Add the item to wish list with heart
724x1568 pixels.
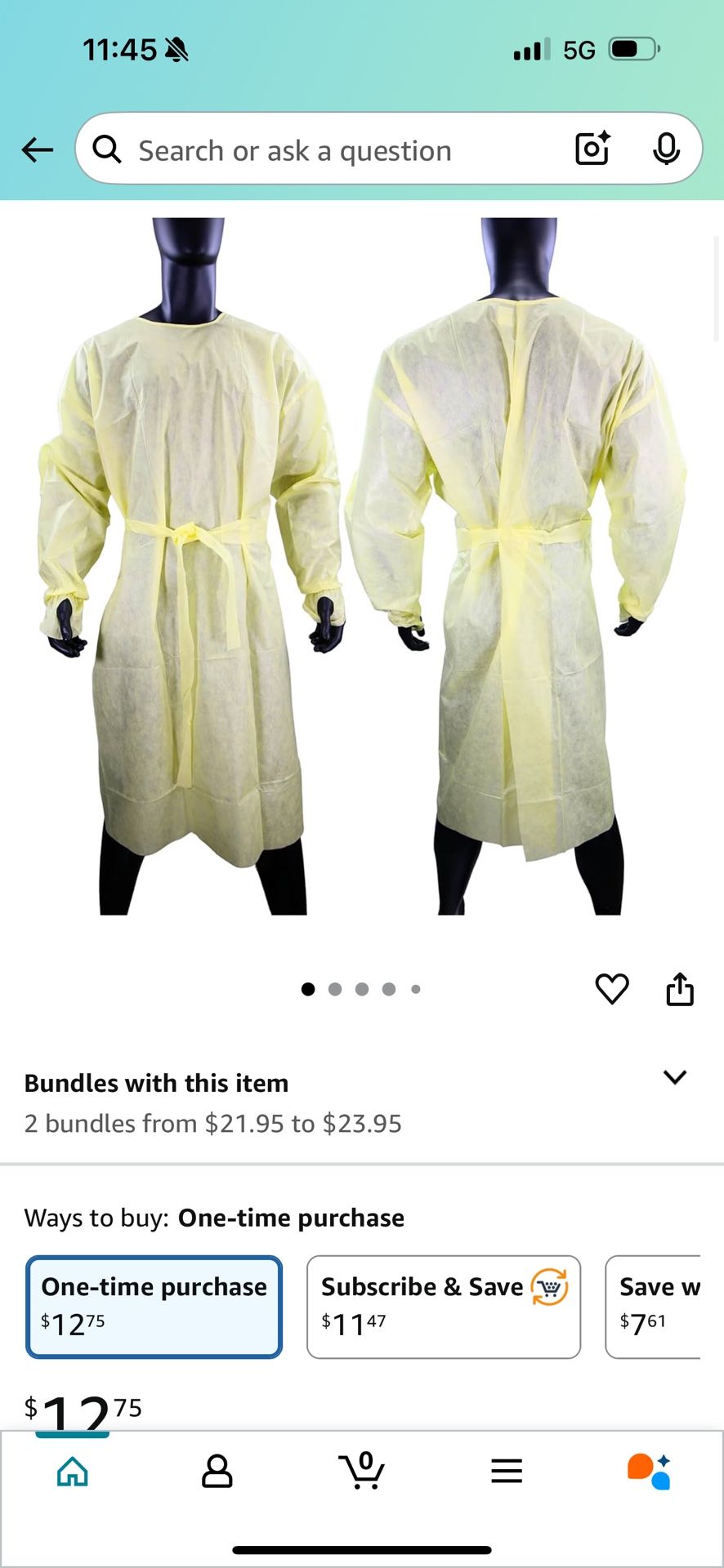click(612, 989)
